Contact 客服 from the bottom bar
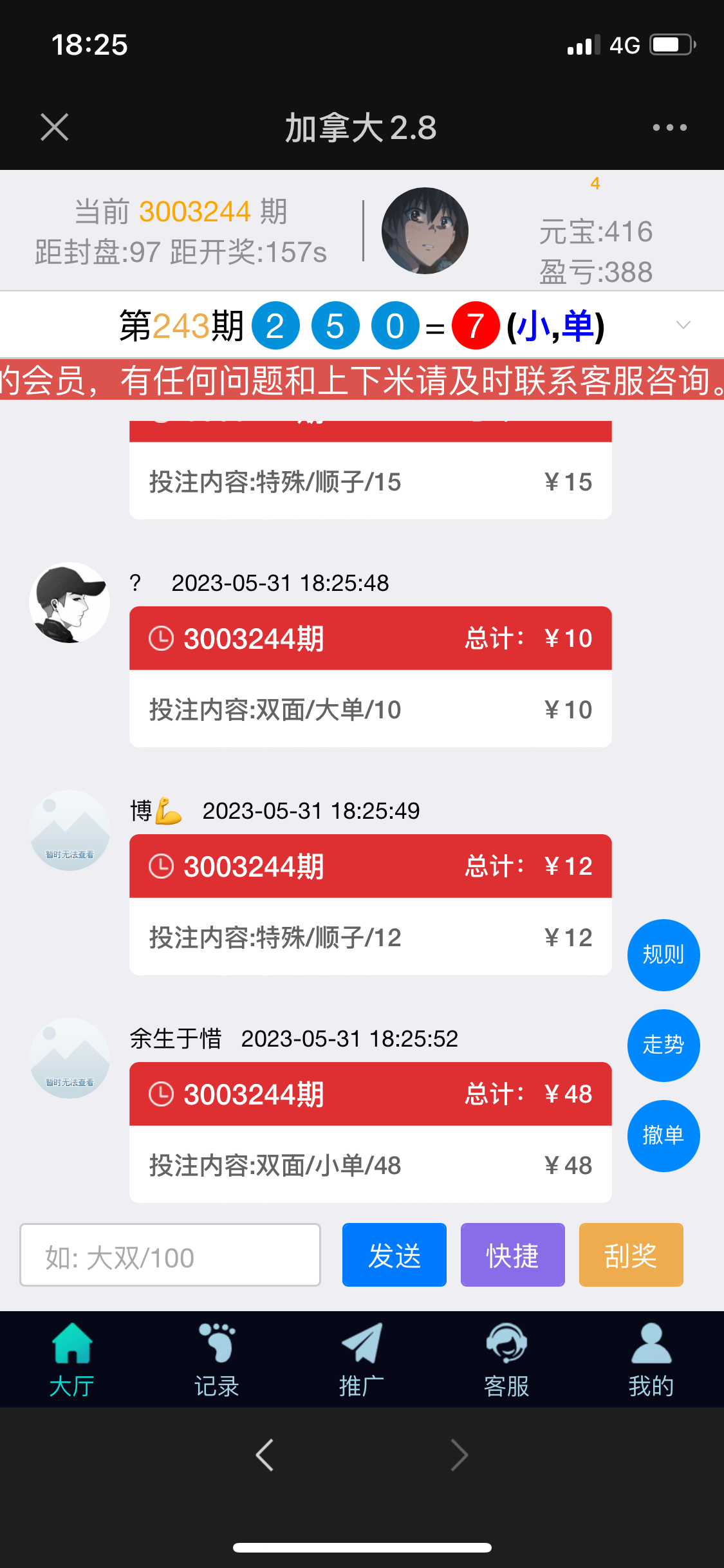This screenshot has width=724, height=1568. pyautogui.click(x=506, y=1359)
